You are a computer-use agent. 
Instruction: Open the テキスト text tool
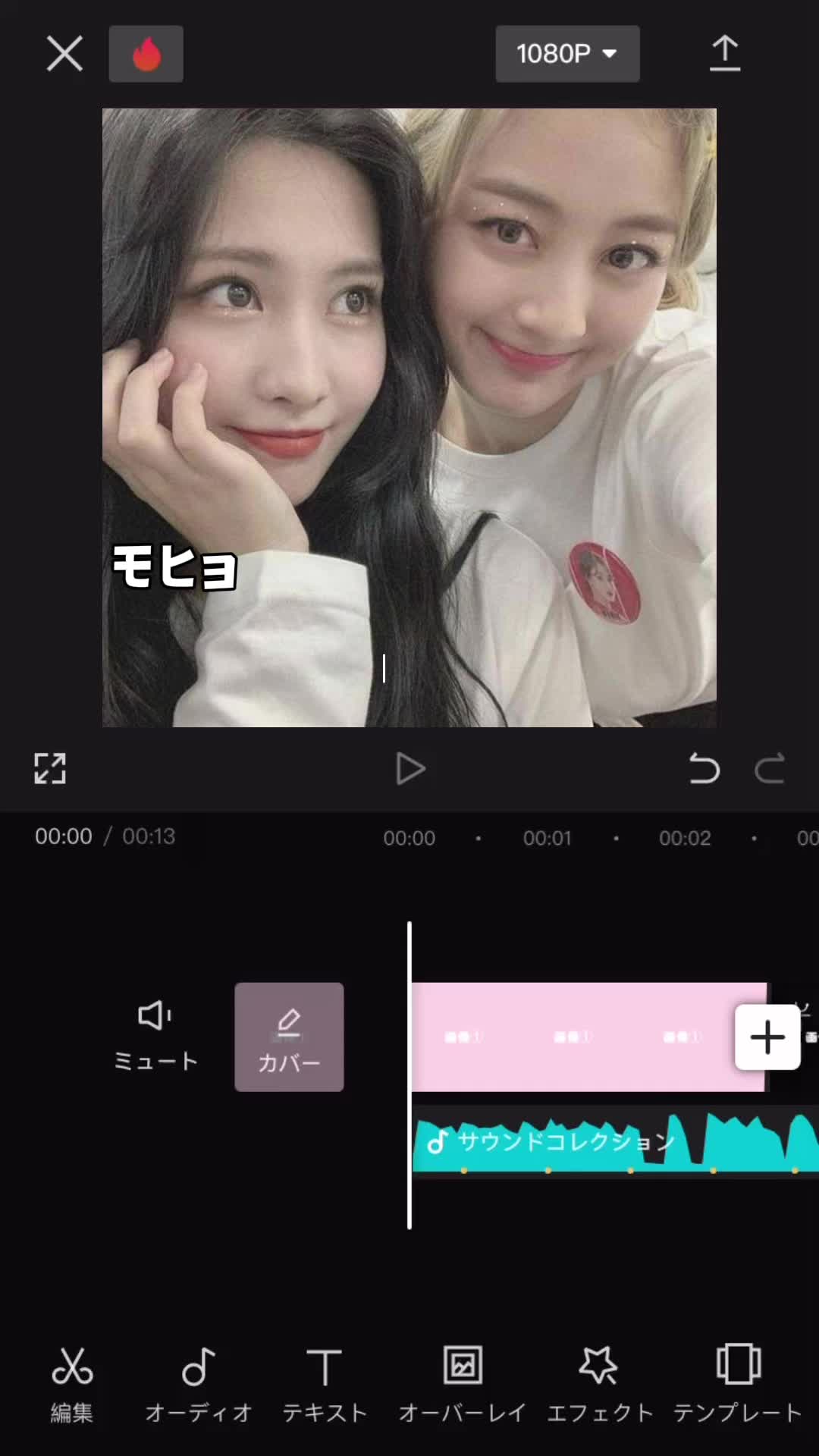325,1384
